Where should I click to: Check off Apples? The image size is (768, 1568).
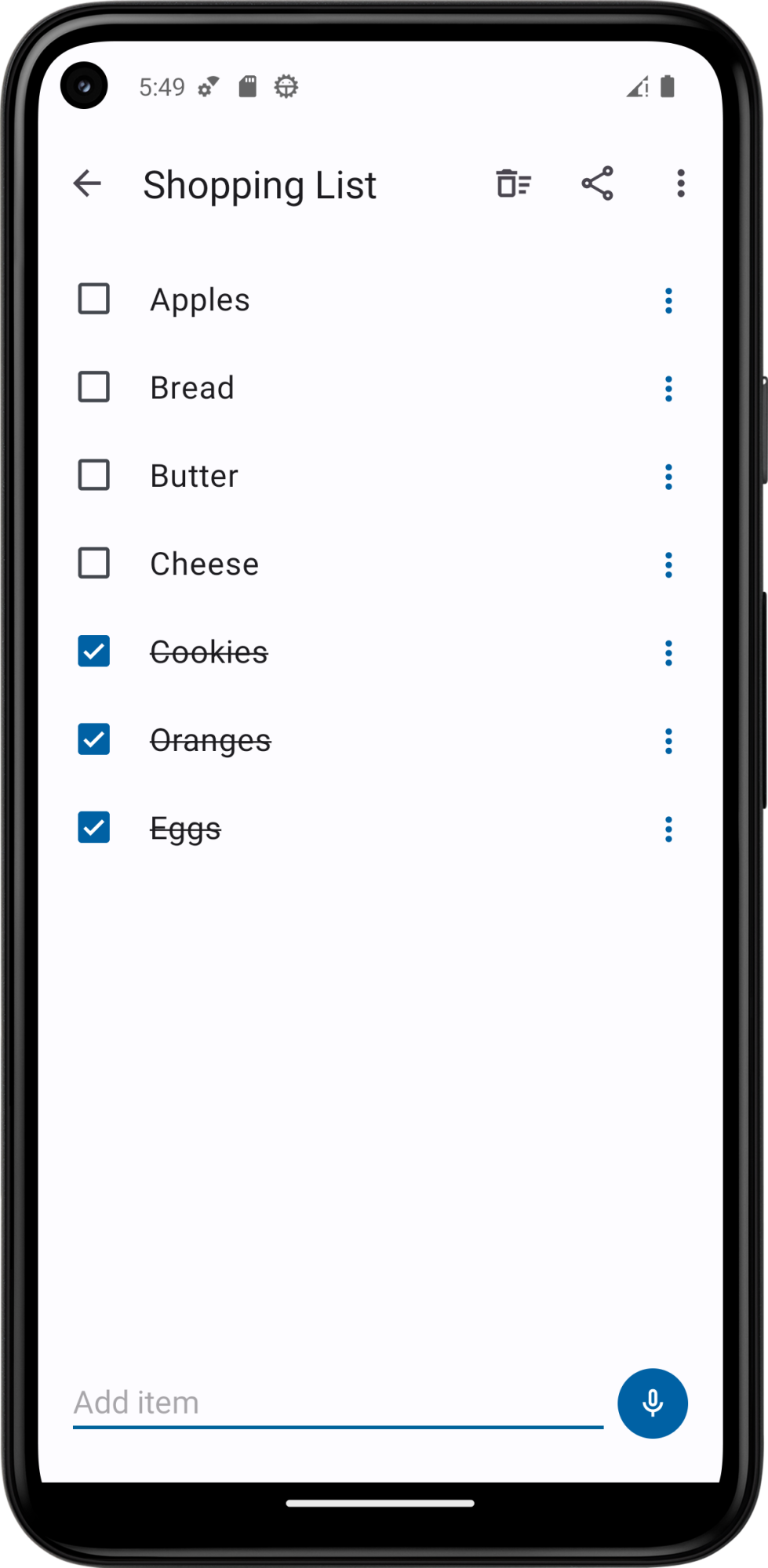pyautogui.click(x=94, y=299)
